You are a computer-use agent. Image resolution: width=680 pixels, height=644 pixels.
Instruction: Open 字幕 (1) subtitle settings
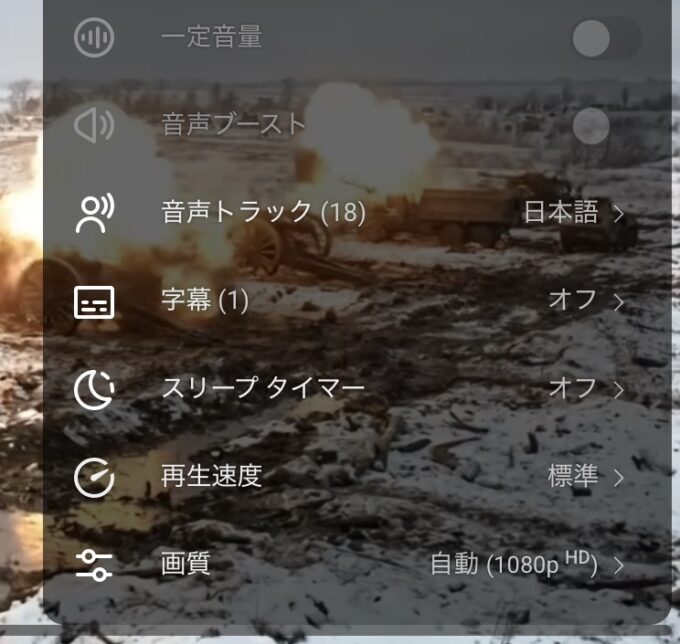pos(355,300)
